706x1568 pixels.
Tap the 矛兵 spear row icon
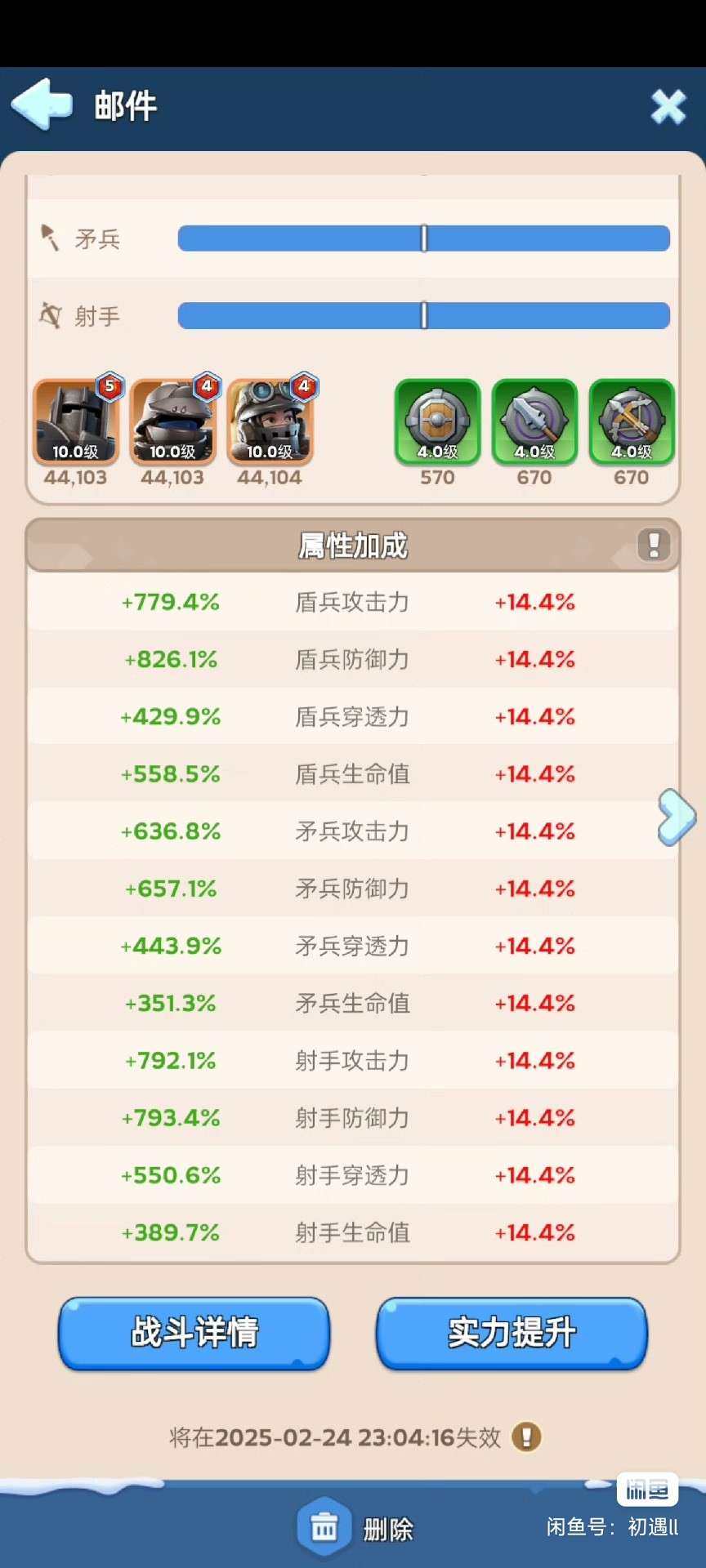49,237
